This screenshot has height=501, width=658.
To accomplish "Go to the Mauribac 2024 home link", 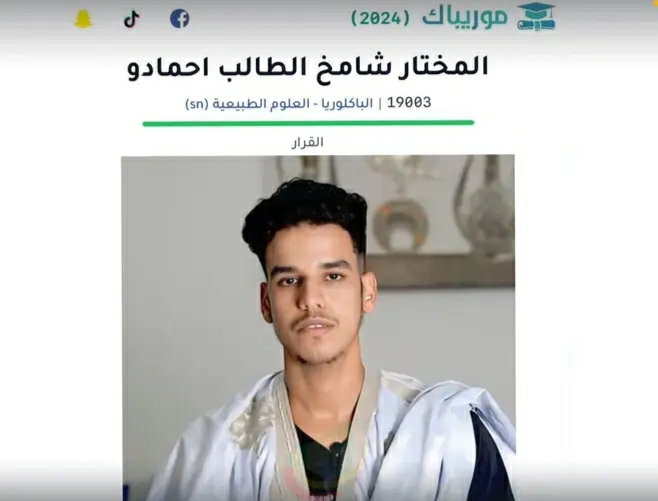I will click(x=454, y=17).
